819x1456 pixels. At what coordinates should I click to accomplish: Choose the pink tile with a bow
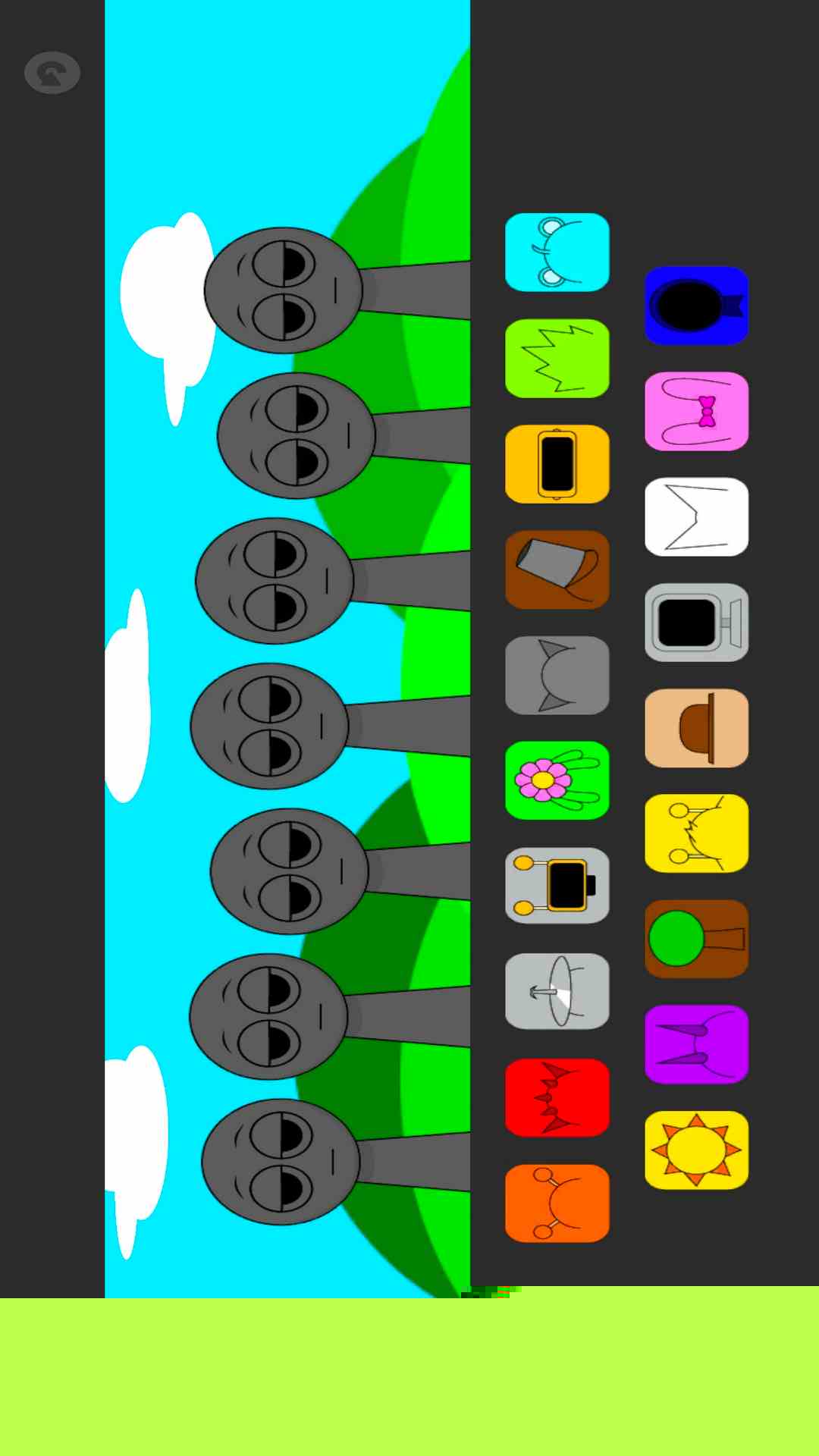pos(696,411)
